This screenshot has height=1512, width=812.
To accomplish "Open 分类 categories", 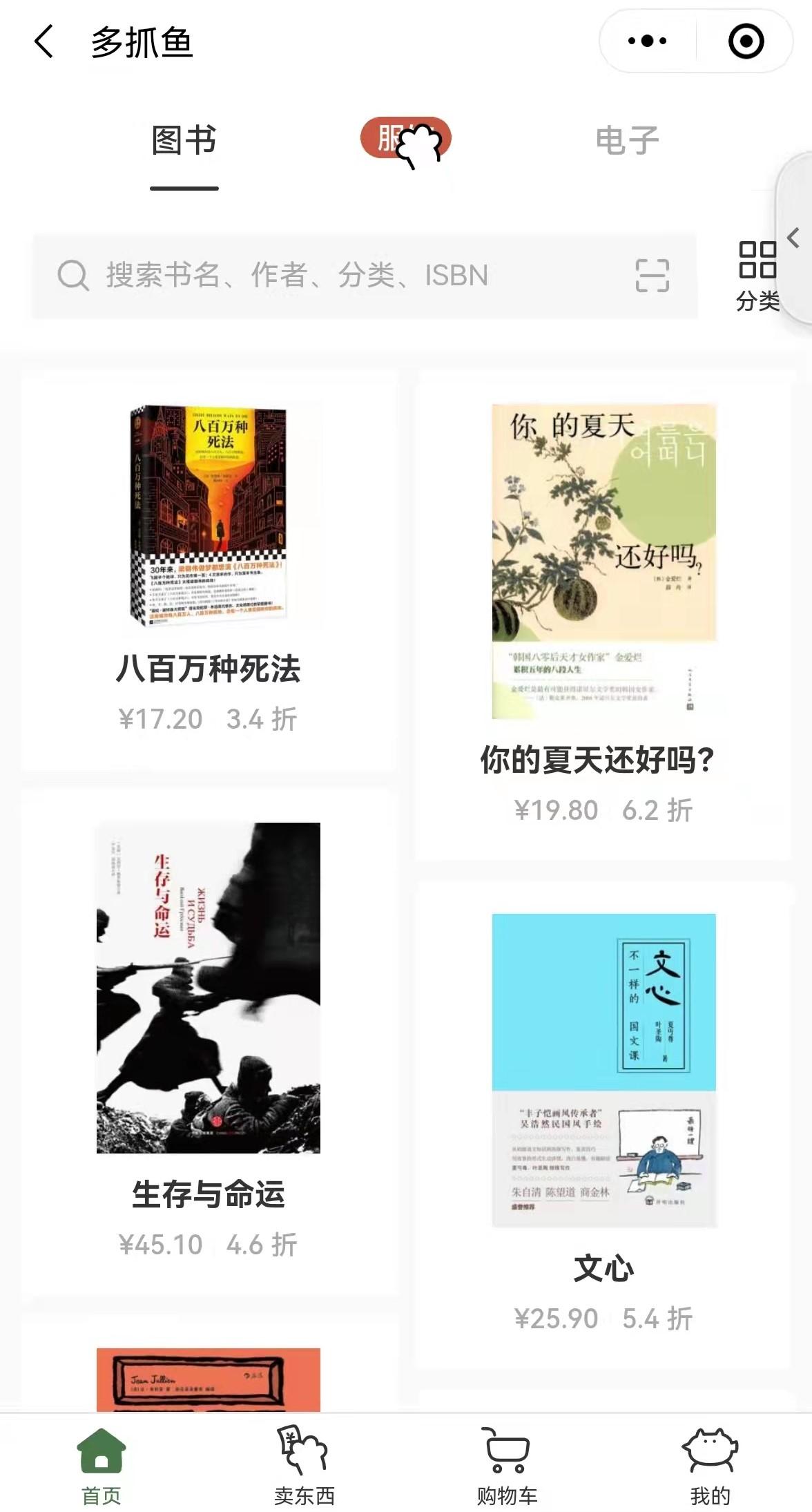I will coord(757,276).
